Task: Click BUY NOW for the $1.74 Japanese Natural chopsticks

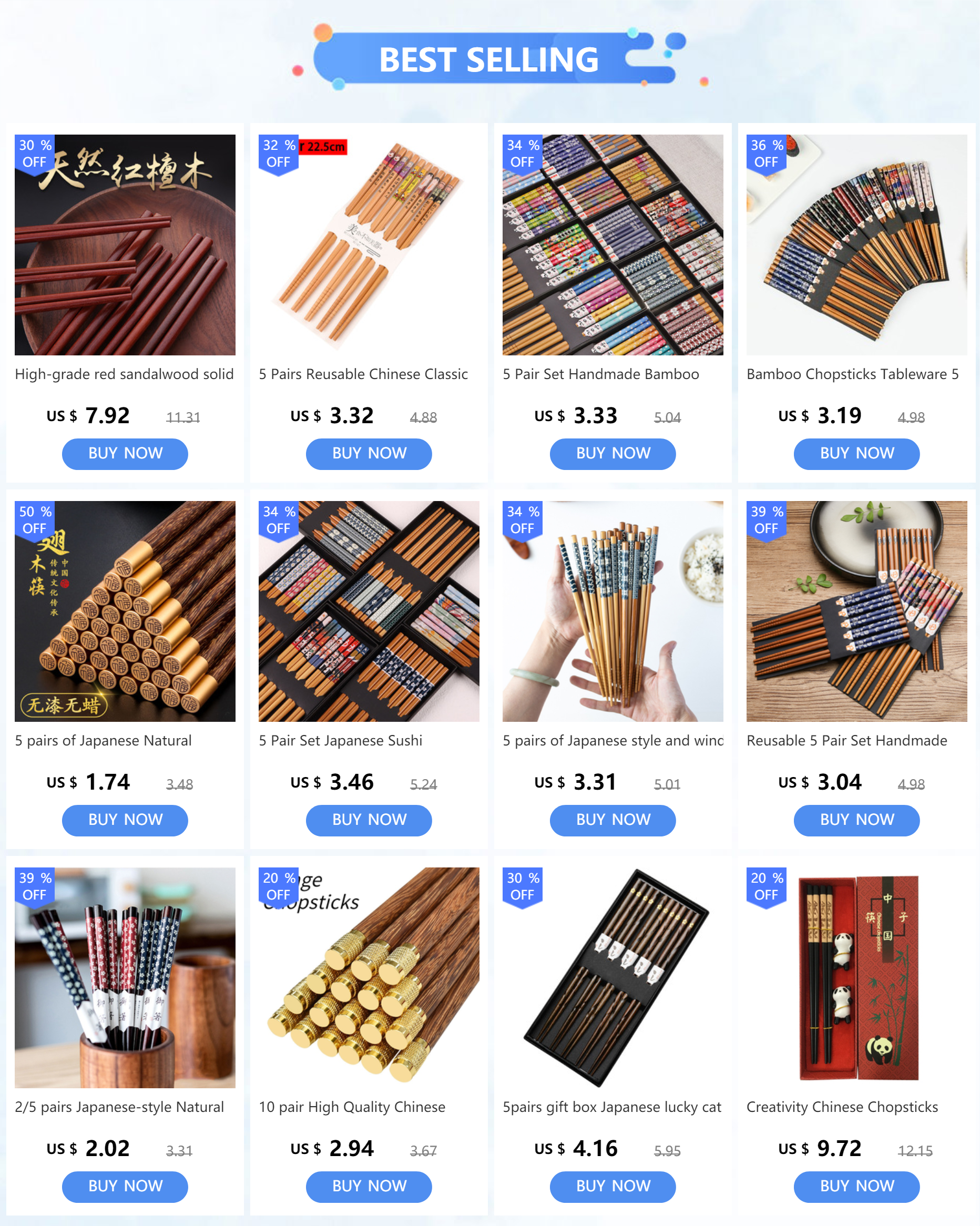Action: click(125, 821)
